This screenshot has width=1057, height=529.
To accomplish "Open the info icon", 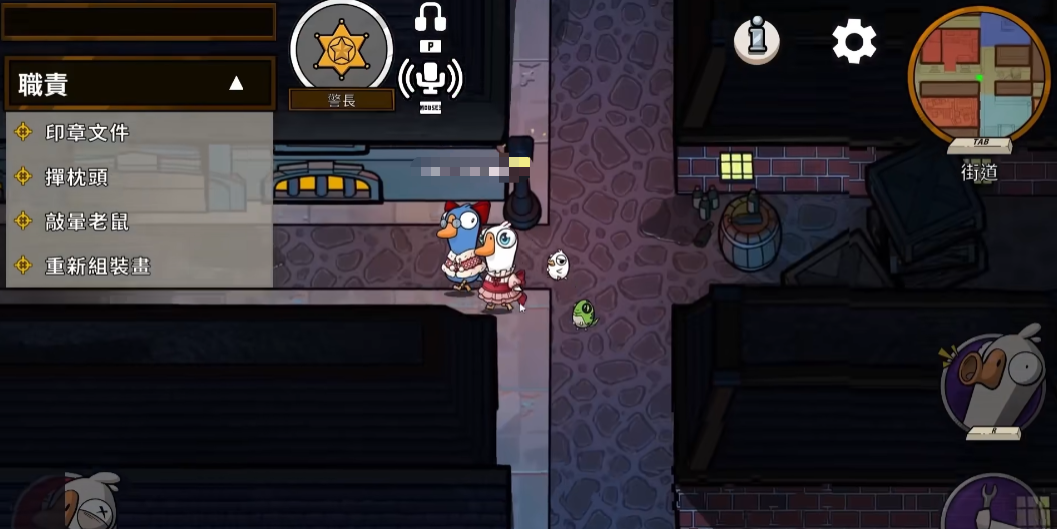I will (x=757, y=41).
